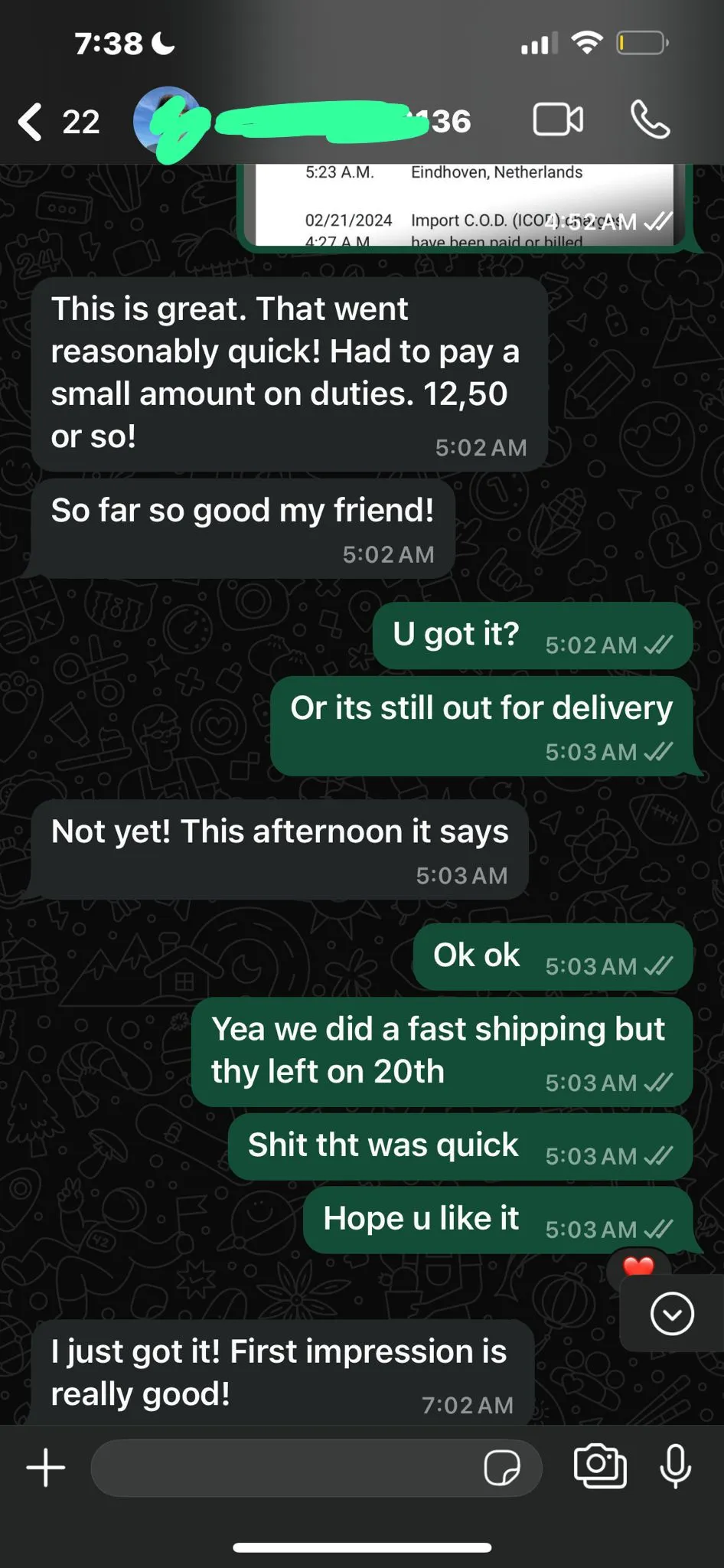Focus the message text field
The image size is (724, 1568).
coord(283,1468)
